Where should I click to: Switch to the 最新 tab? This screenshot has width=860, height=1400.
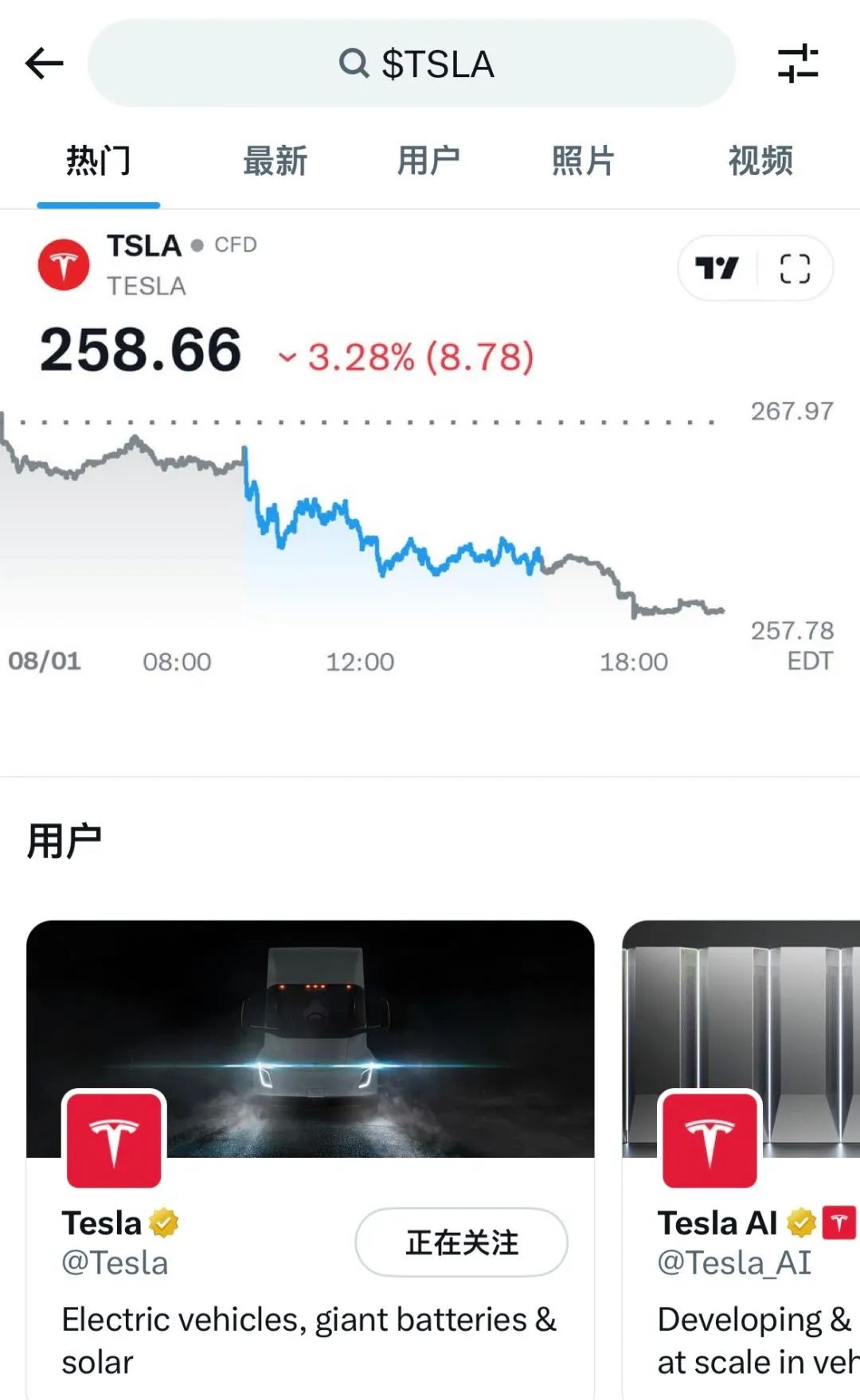pos(275,161)
